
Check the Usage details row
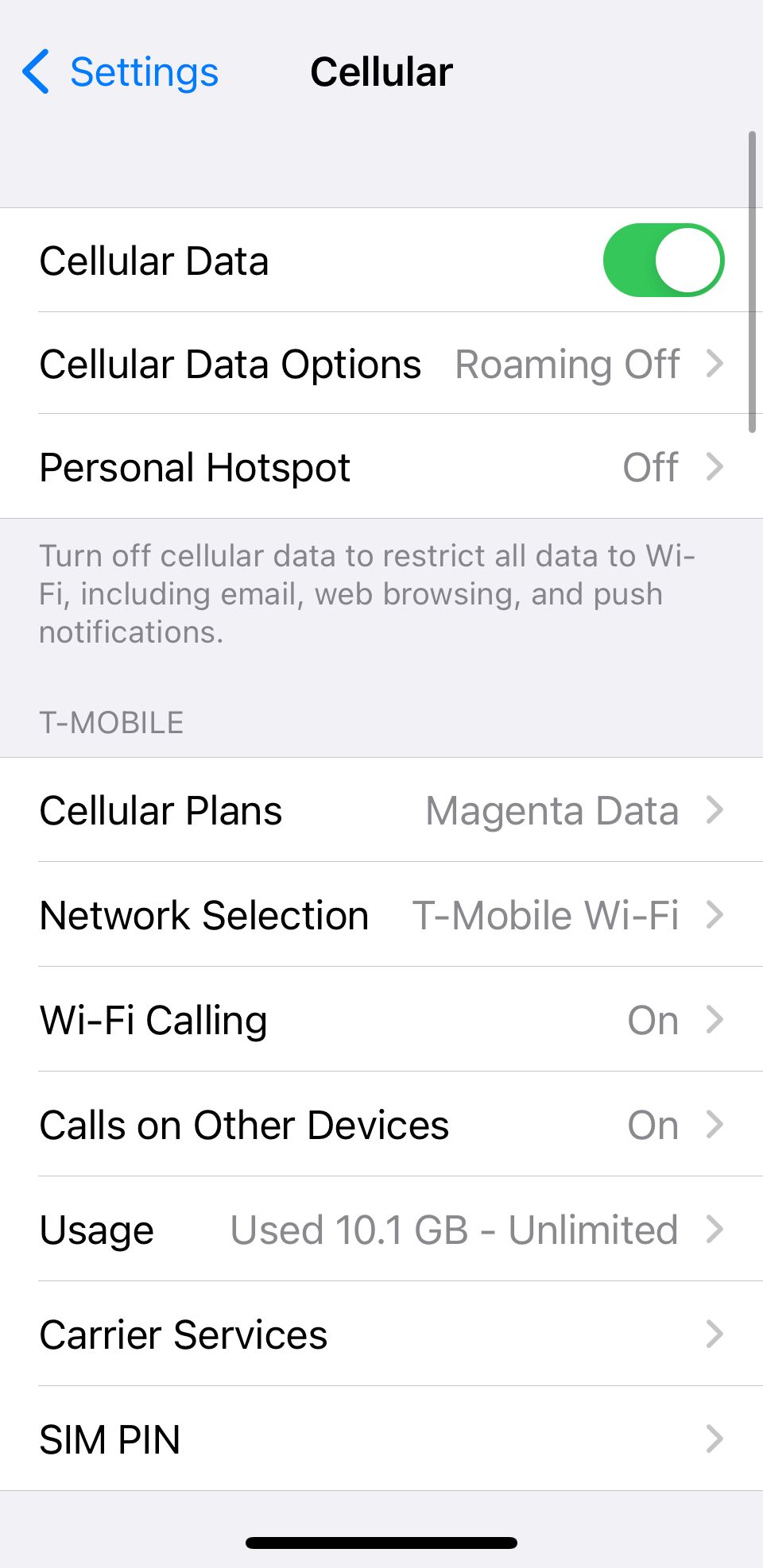pyautogui.click(x=381, y=1230)
